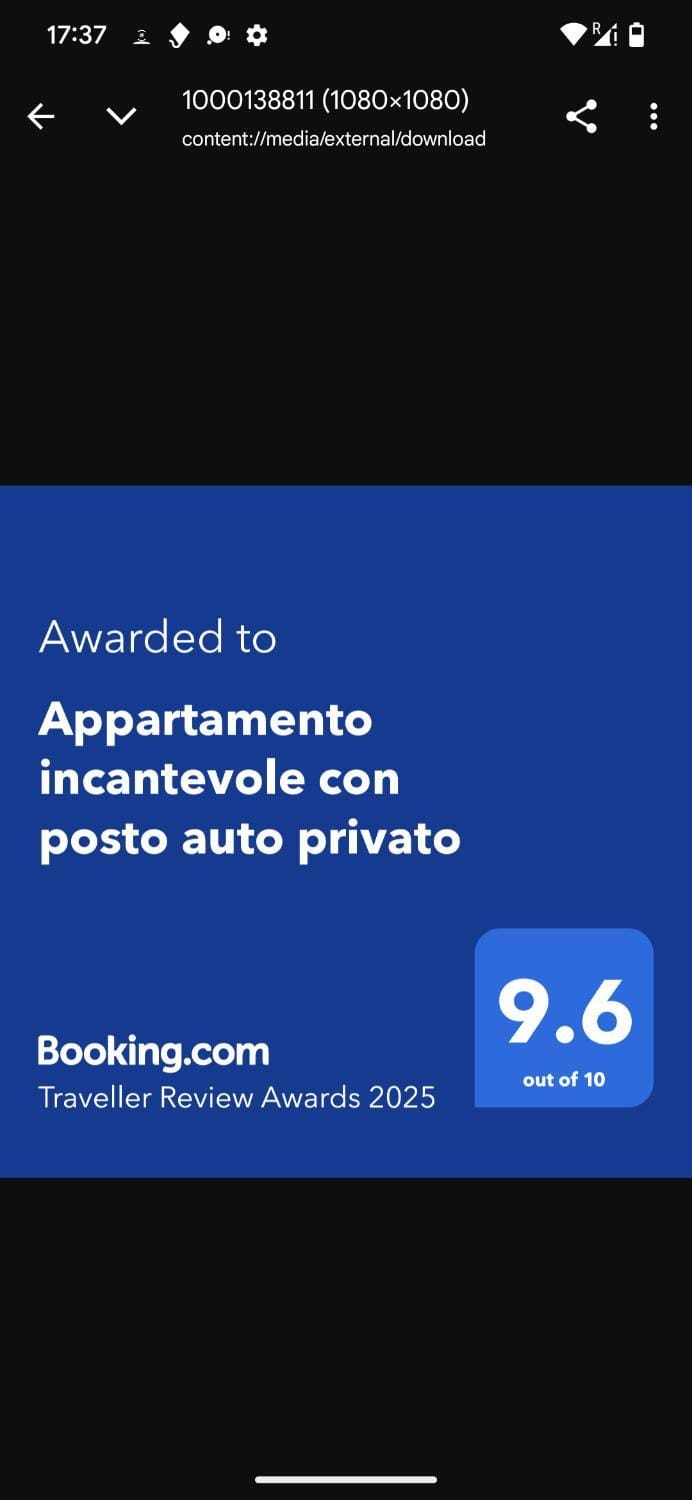Expand the downward chevron dropdown
This screenshot has width=692, height=1500.
pyautogui.click(x=121, y=117)
